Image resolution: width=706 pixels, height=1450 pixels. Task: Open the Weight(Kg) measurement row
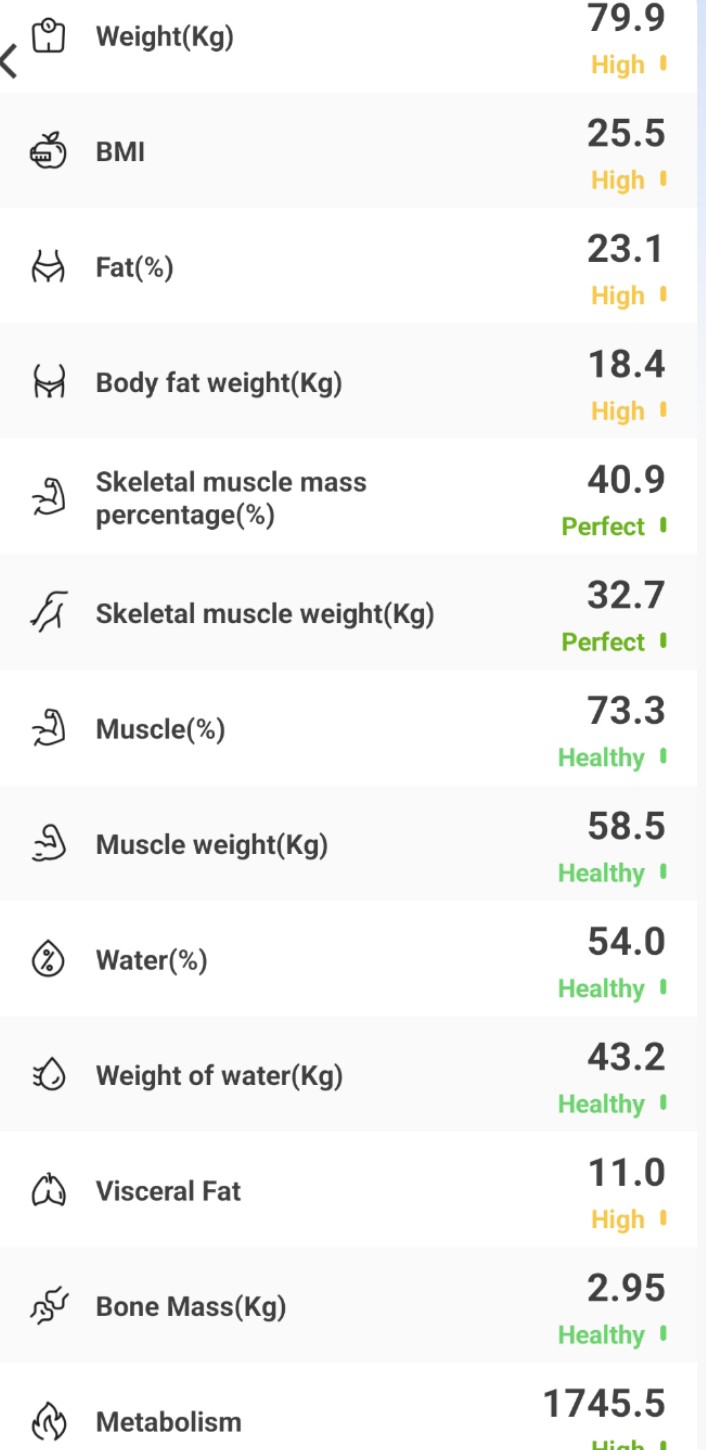[x=348, y=40]
